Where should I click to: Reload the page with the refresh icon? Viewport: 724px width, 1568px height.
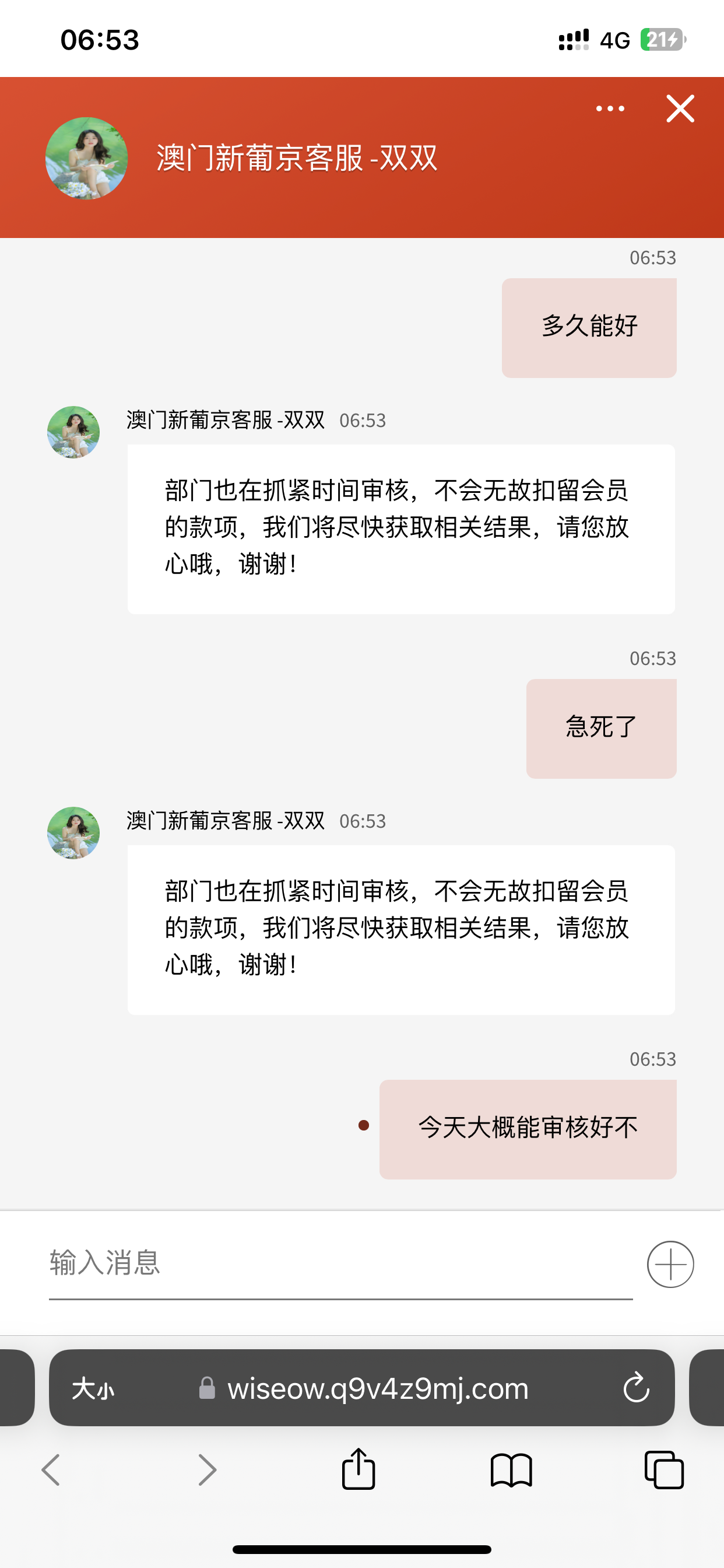637,1388
